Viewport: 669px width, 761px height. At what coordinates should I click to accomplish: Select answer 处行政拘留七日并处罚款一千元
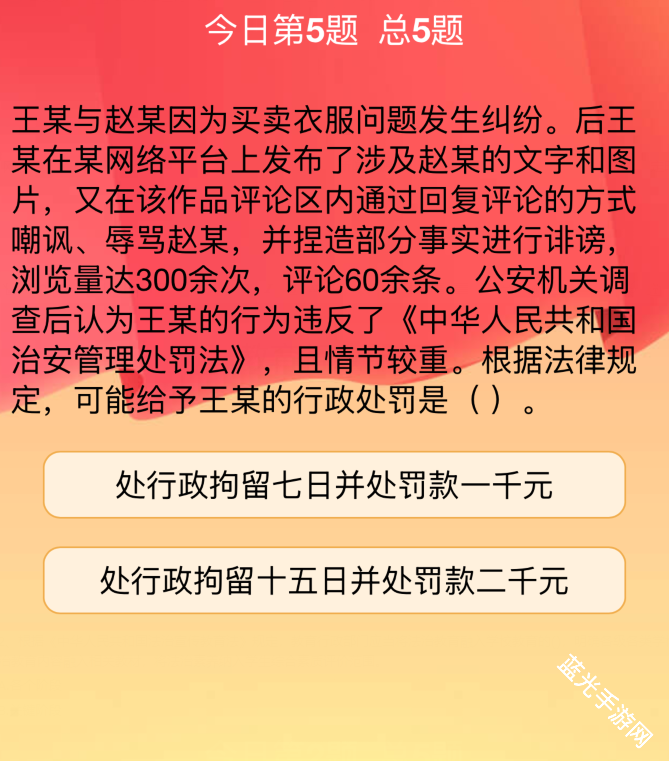pos(334,485)
